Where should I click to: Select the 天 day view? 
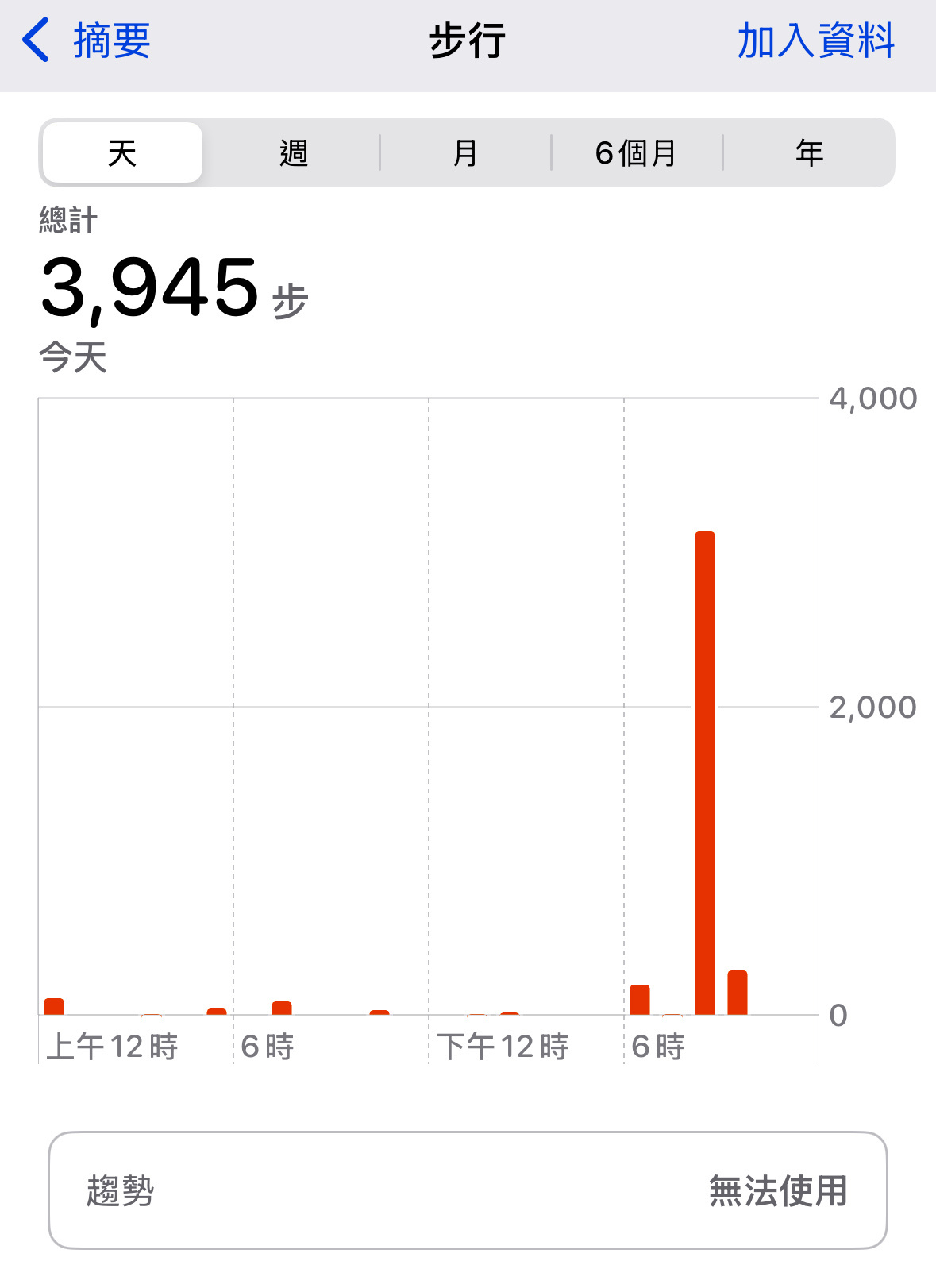122,152
